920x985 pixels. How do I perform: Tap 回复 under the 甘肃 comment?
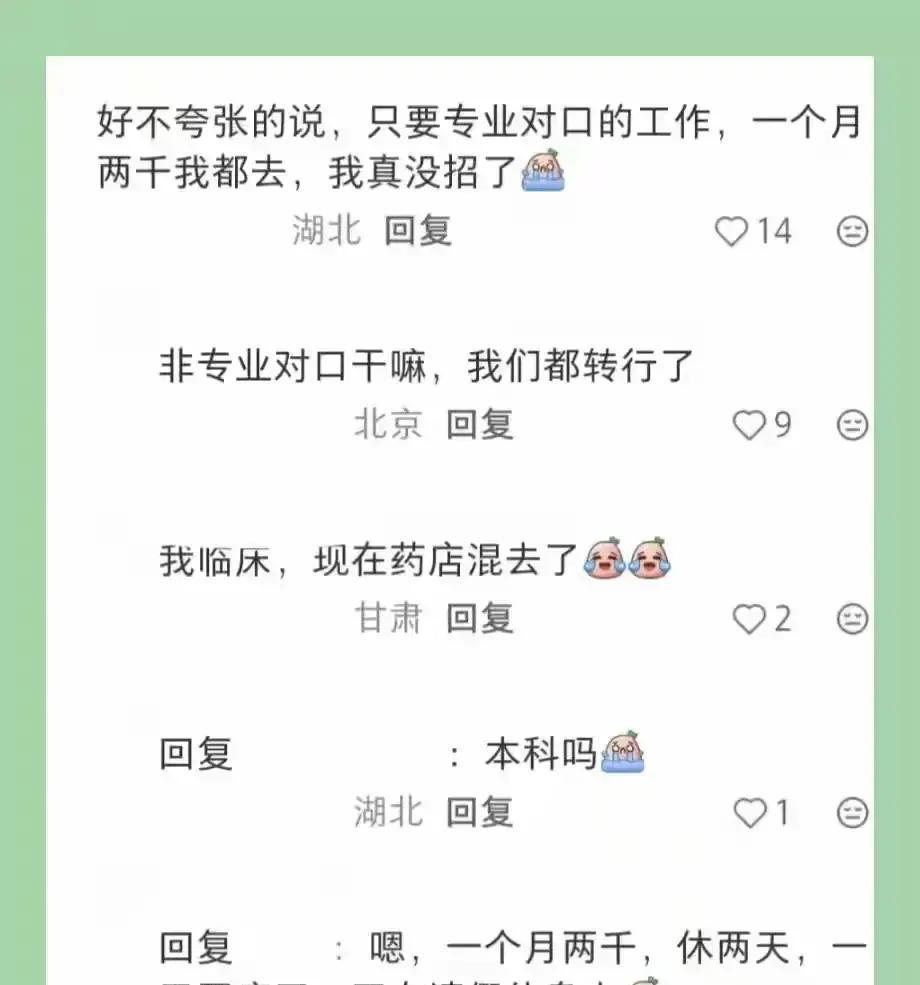[480, 620]
